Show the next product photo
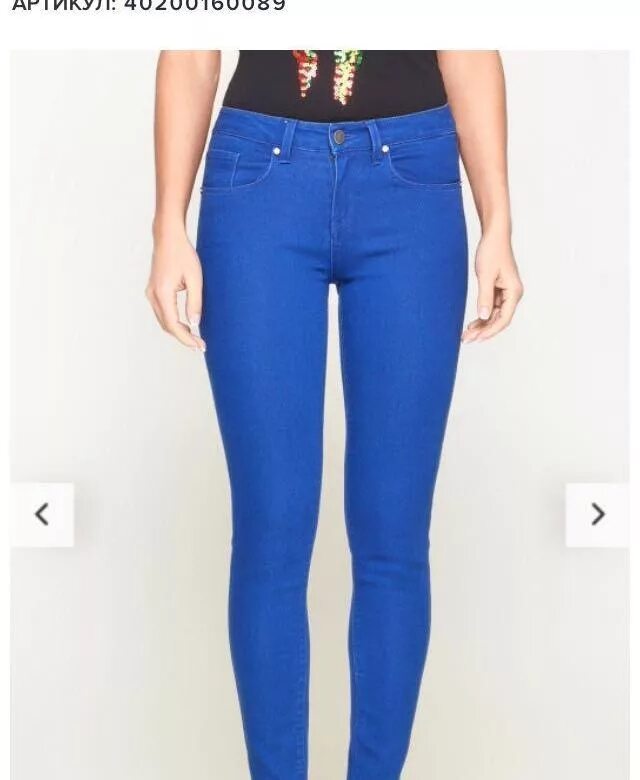The width and height of the screenshot is (640, 780). point(597,515)
